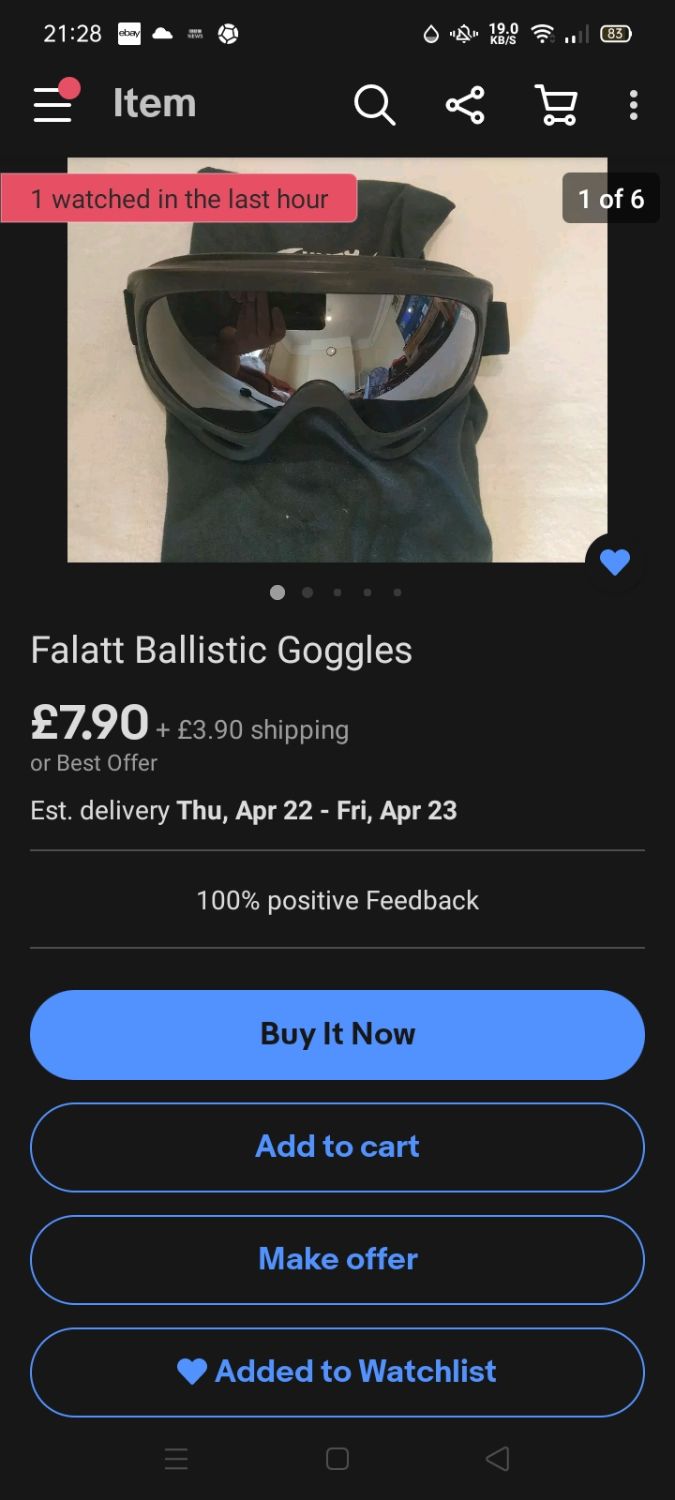
Task: Tap Buy It Now
Action: coord(337,1034)
